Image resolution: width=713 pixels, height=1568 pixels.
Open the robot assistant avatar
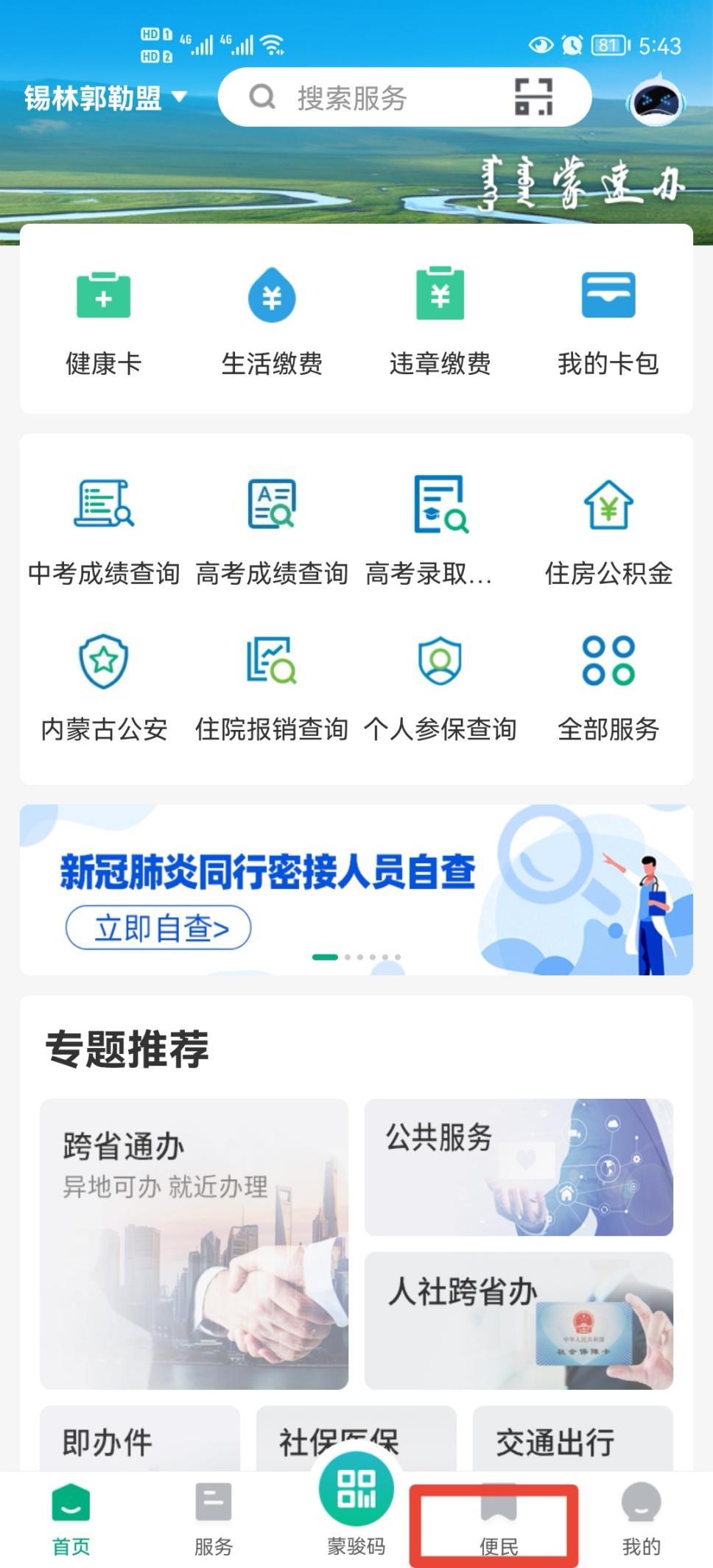(656, 99)
